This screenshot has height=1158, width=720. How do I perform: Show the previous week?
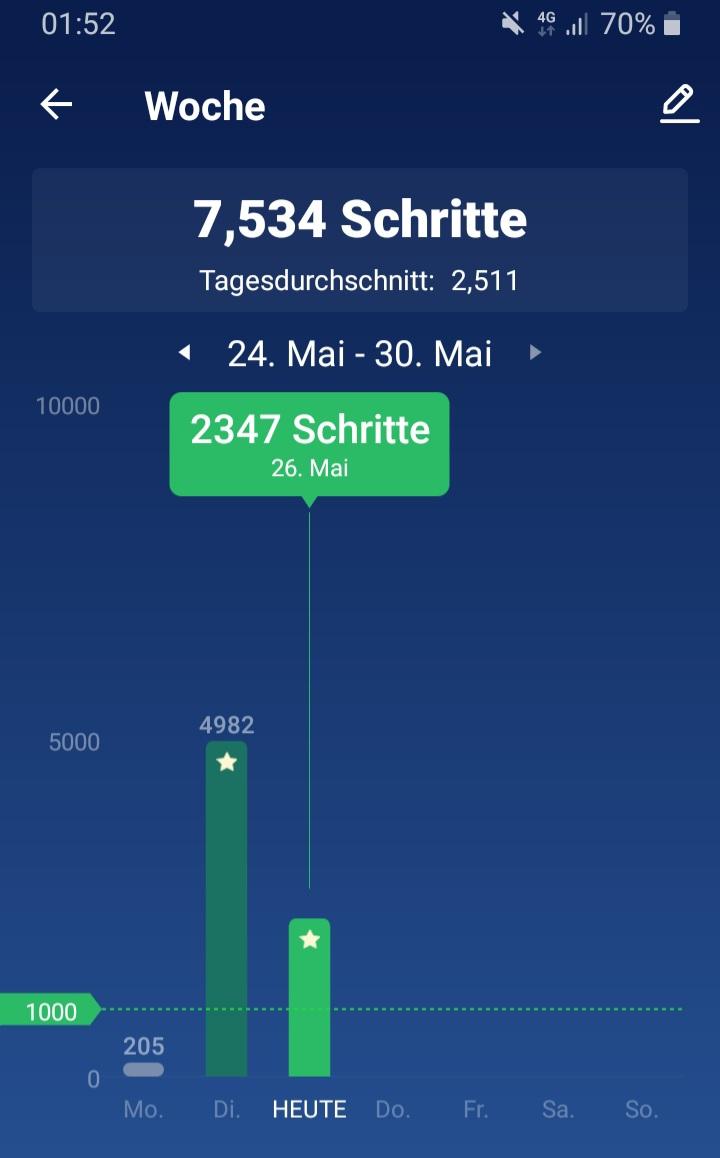[184, 352]
